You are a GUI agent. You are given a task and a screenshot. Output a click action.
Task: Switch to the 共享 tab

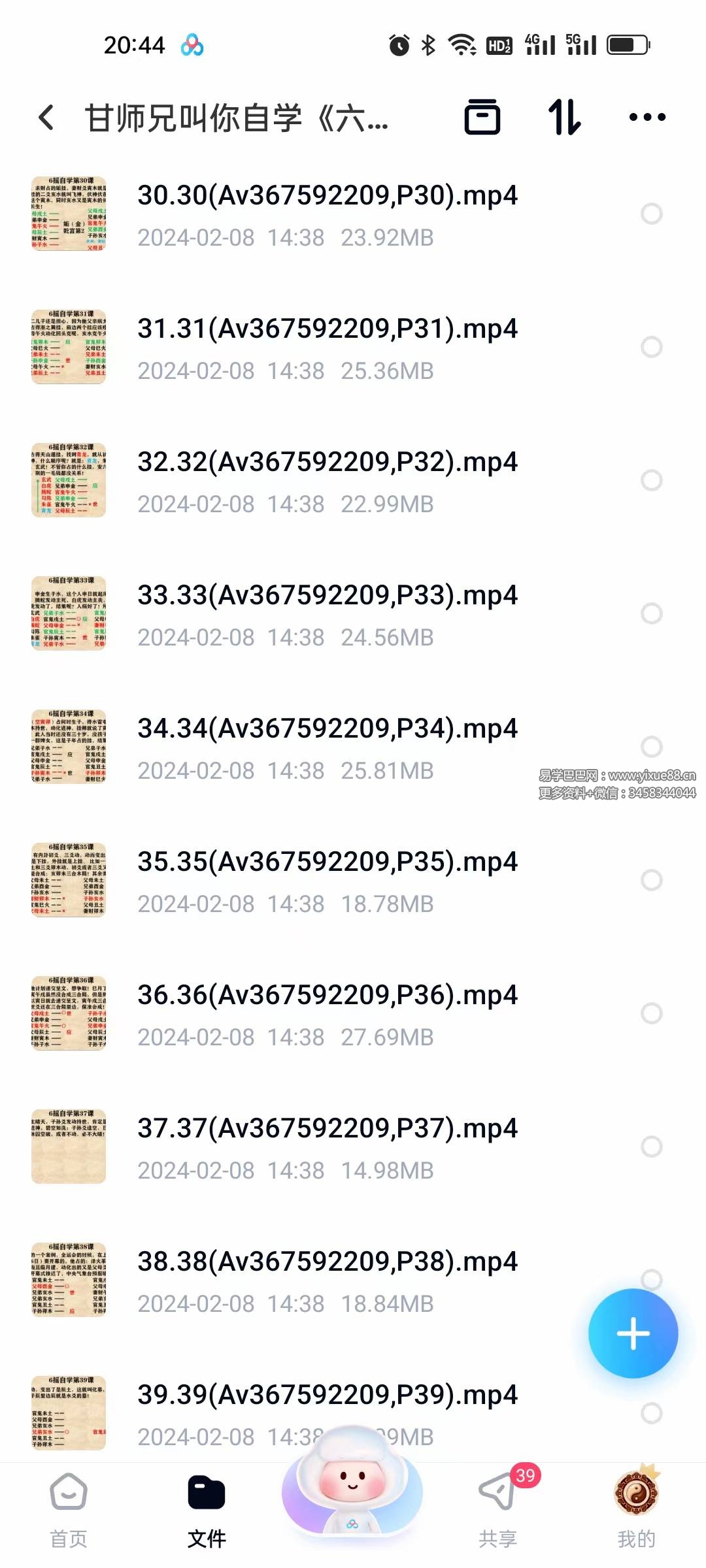coord(498,1509)
